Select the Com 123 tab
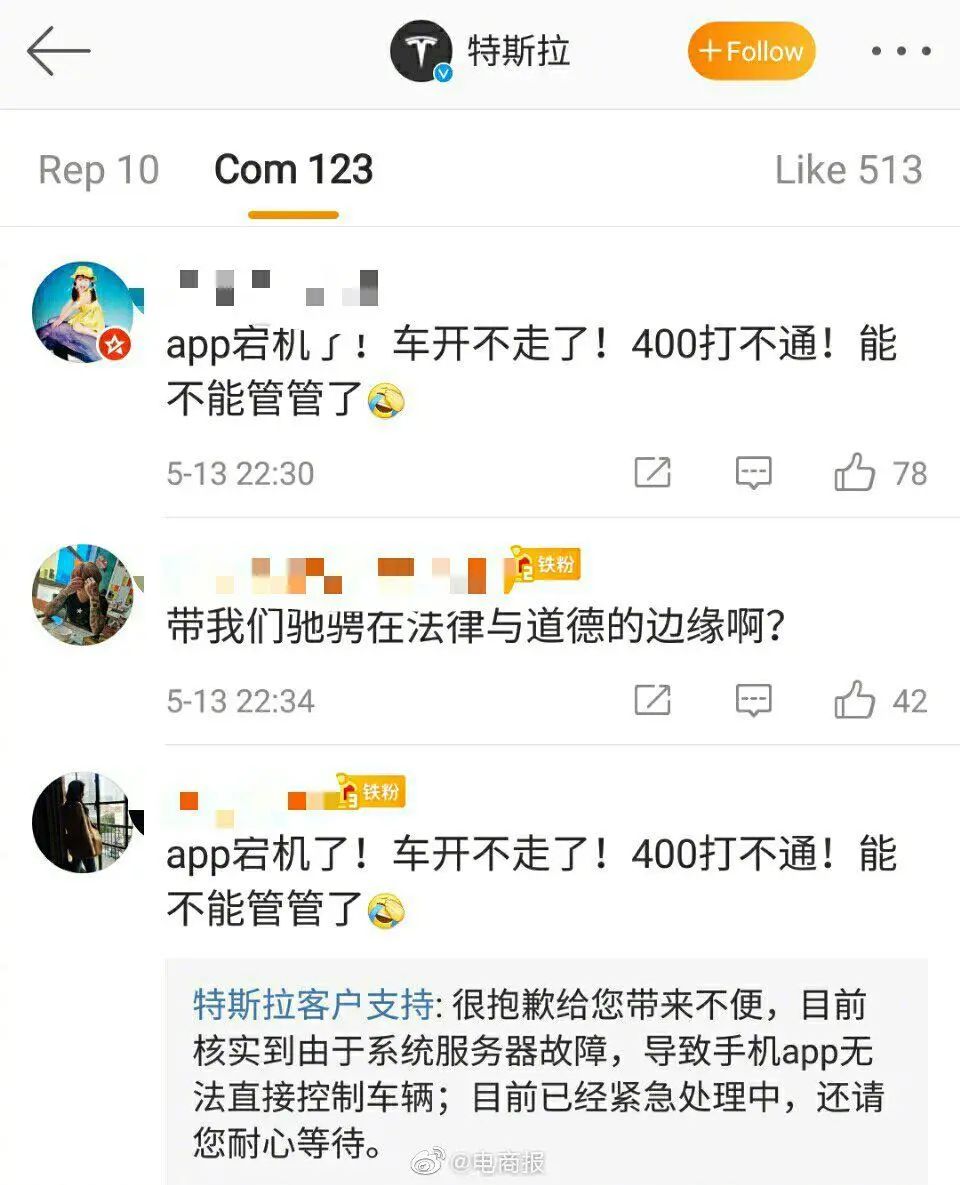This screenshot has width=960, height=1185. coord(293,170)
